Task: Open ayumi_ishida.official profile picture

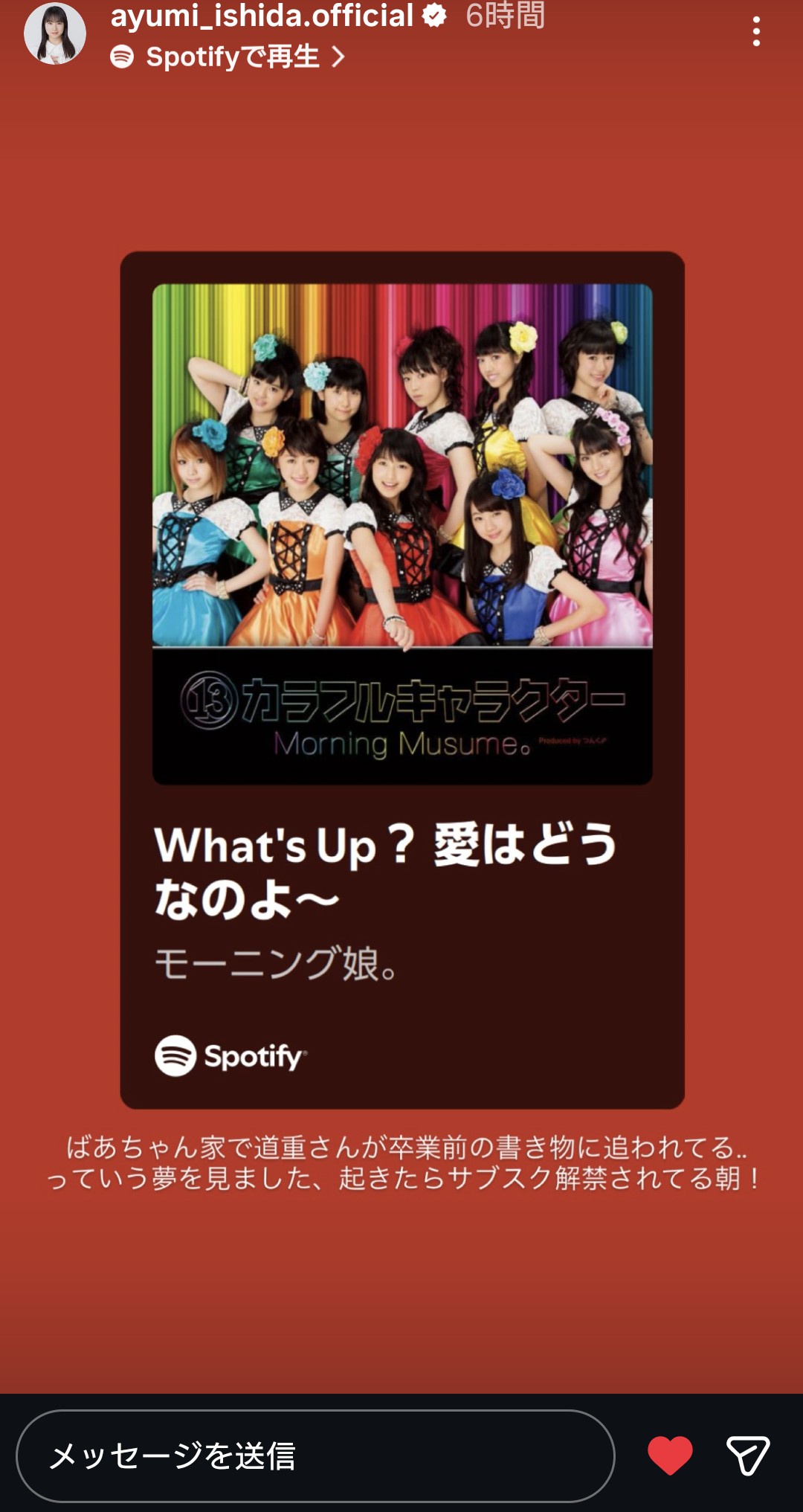Action: pyautogui.click(x=55, y=34)
